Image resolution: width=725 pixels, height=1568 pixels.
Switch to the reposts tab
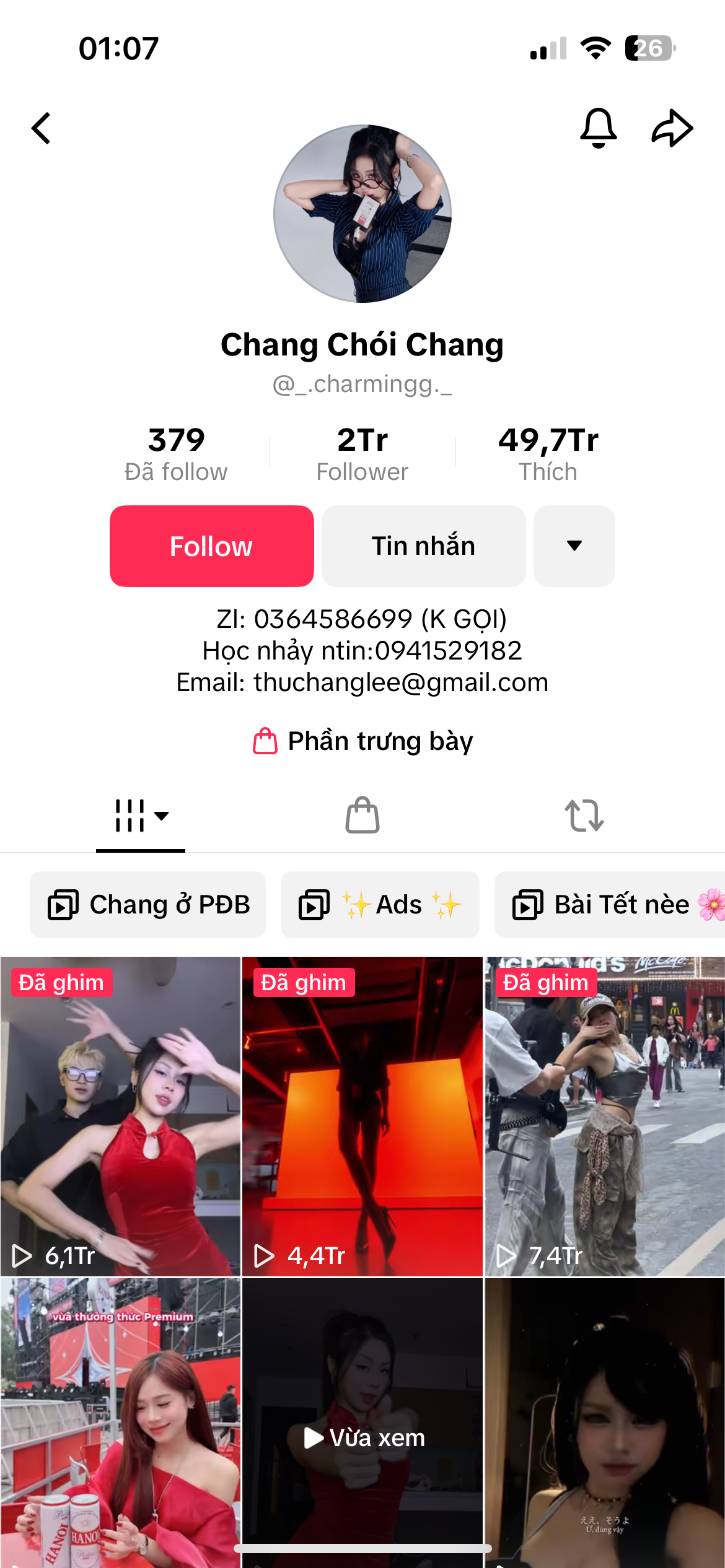click(584, 816)
